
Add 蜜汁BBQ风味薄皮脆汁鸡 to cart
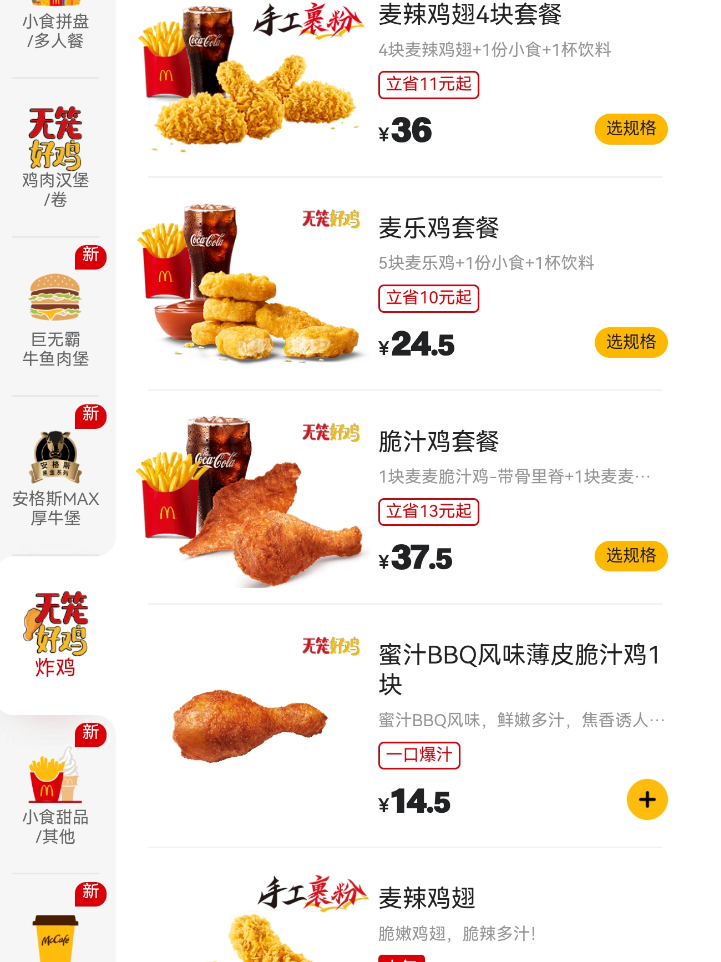[x=647, y=799]
